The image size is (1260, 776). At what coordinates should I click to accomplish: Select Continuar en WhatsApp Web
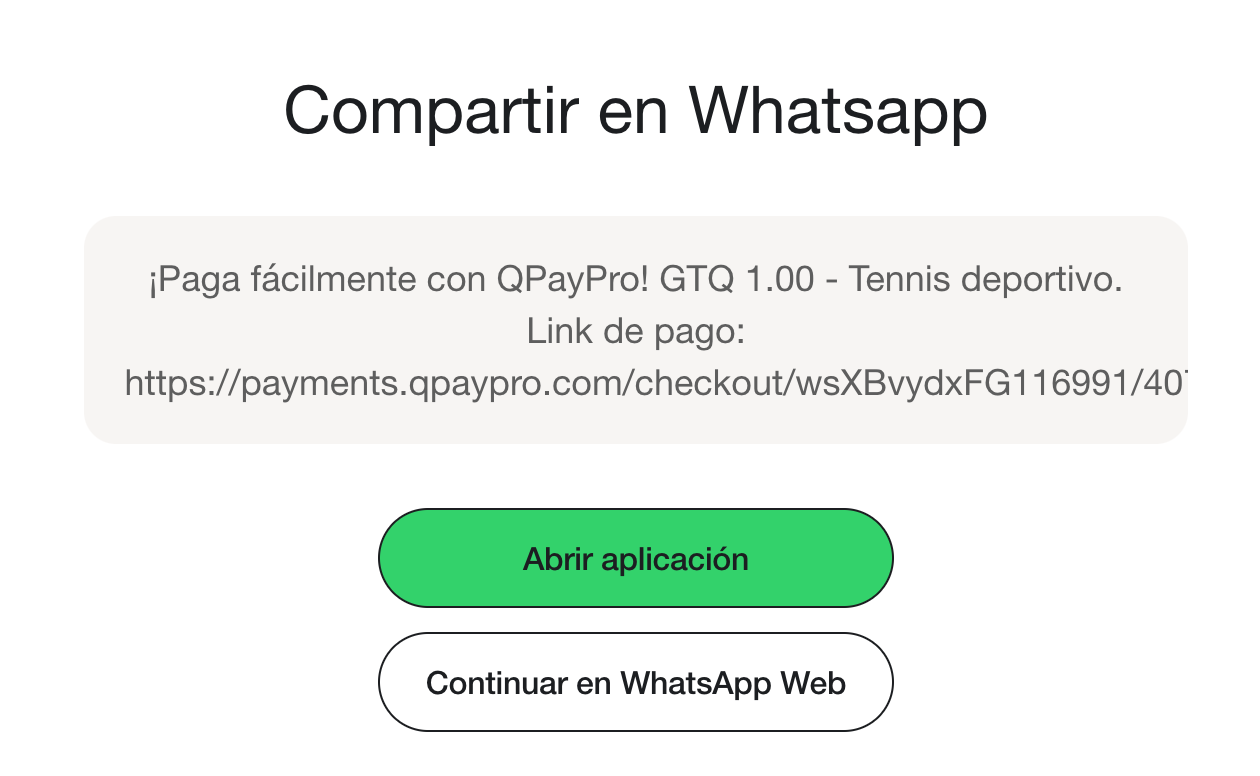pyautogui.click(x=635, y=683)
